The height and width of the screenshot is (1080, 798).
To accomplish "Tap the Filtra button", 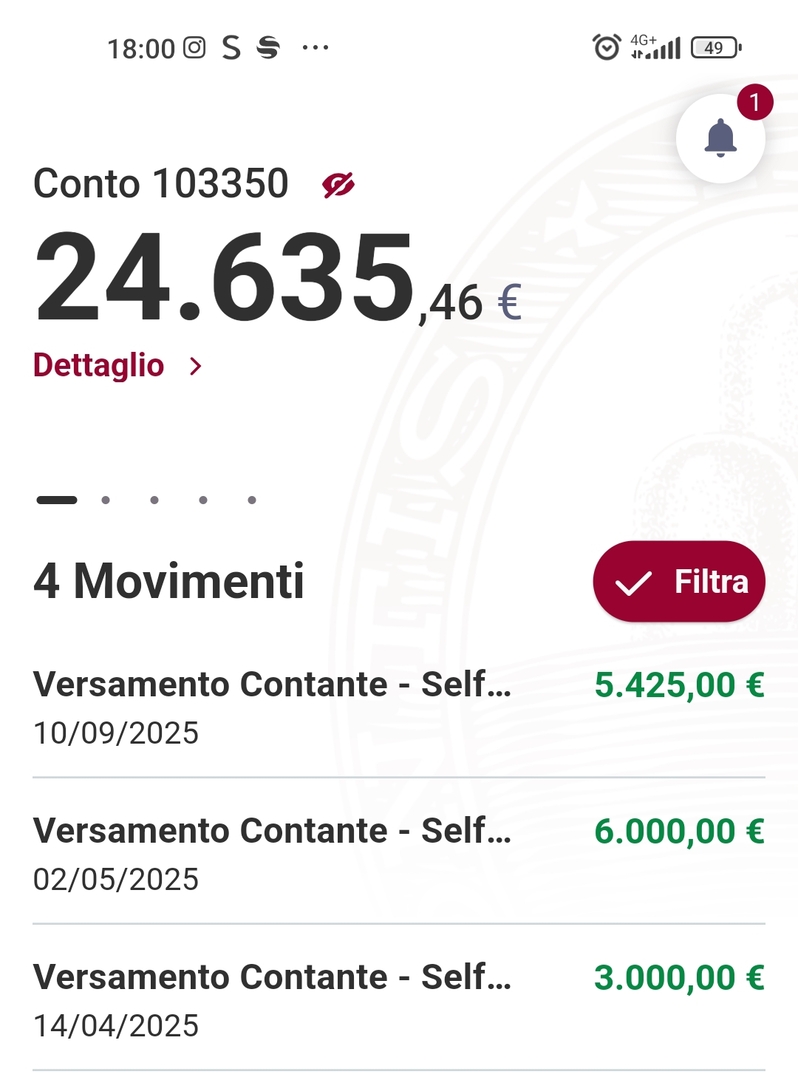I will click(679, 581).
